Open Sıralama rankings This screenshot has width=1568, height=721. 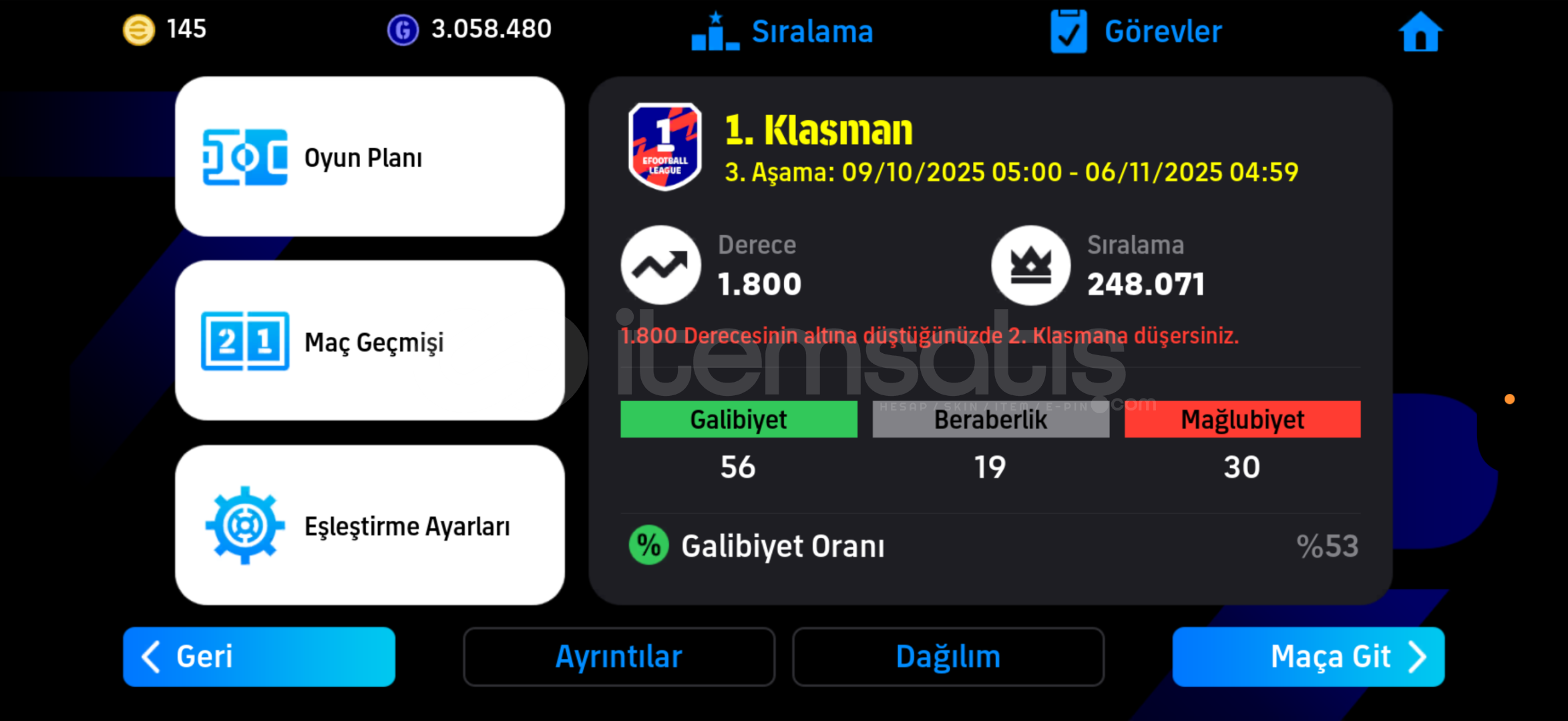pos(783,31)
